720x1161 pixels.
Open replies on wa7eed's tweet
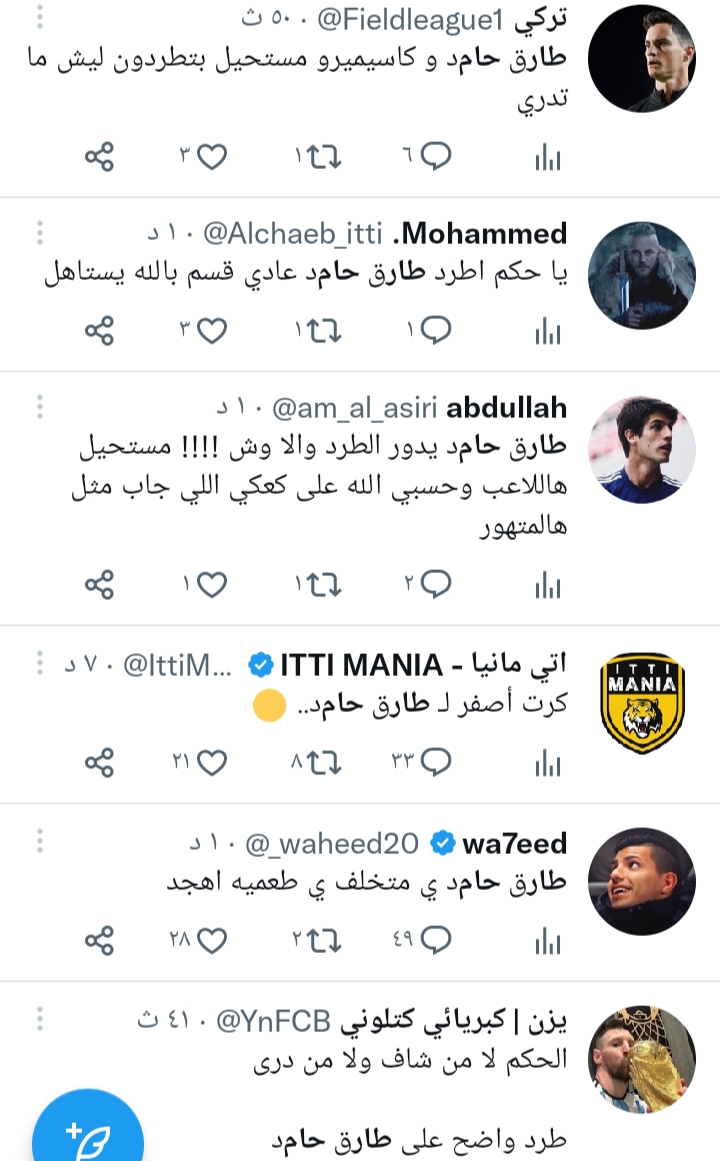(x=436, y=940)
